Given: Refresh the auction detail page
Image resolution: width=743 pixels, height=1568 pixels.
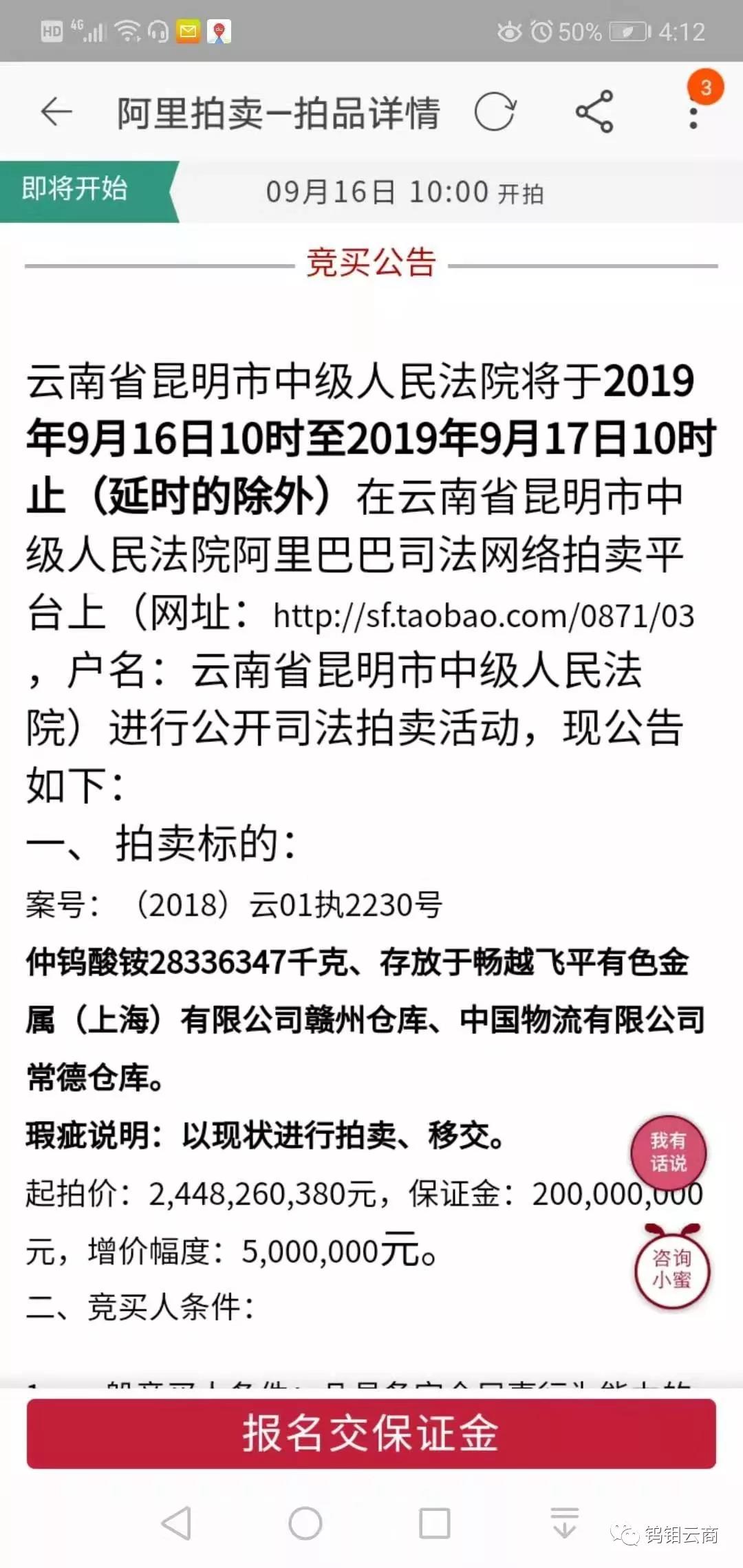Looking at the screenshot, I should pyautogui.click(x=495, y=111).
